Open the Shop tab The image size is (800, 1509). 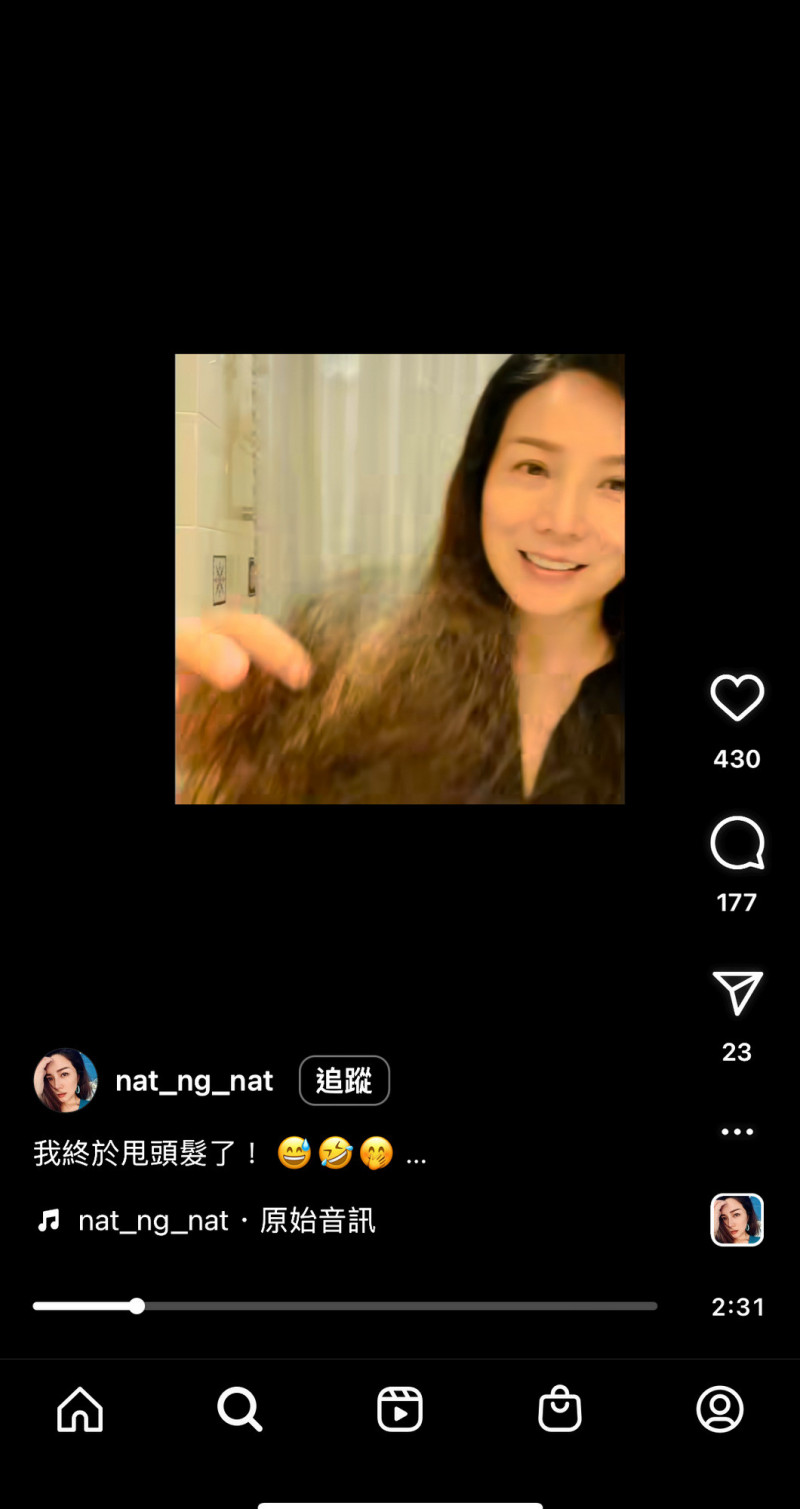(560, 1410)
